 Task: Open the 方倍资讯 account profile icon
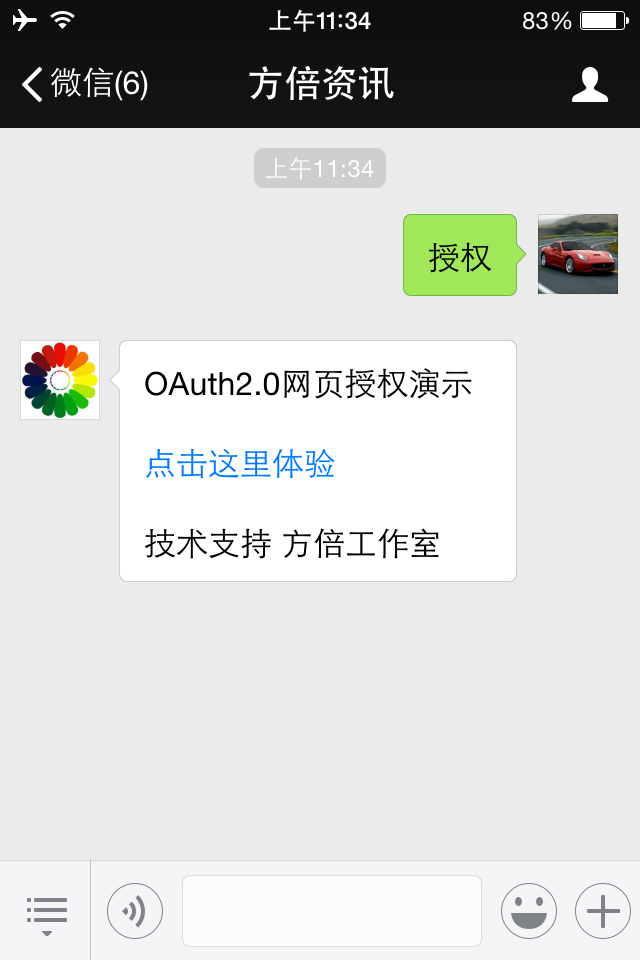tap(589, 85)
